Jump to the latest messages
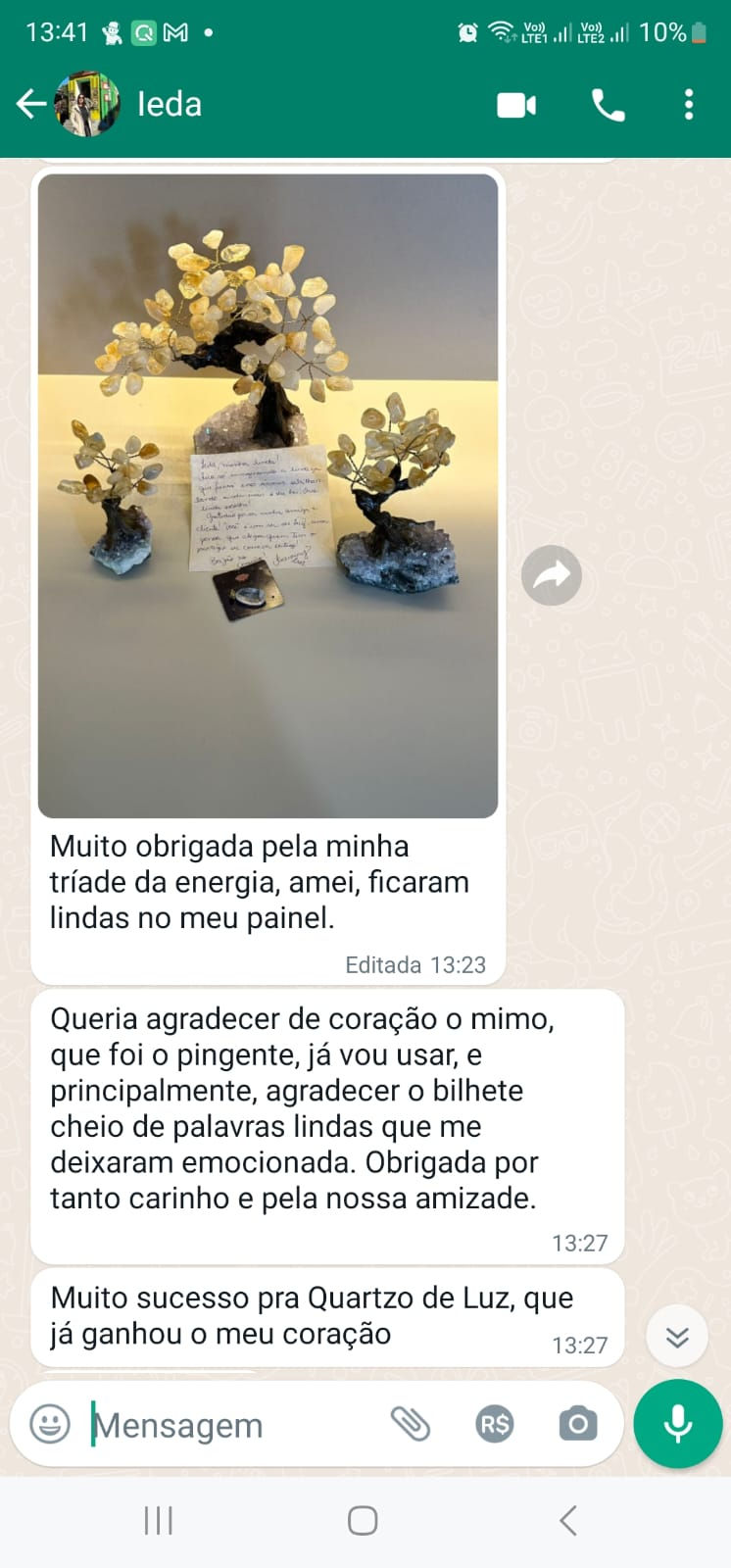Screen dimensions: 731x1568 pyautogui.click(x=677, y=1337)
